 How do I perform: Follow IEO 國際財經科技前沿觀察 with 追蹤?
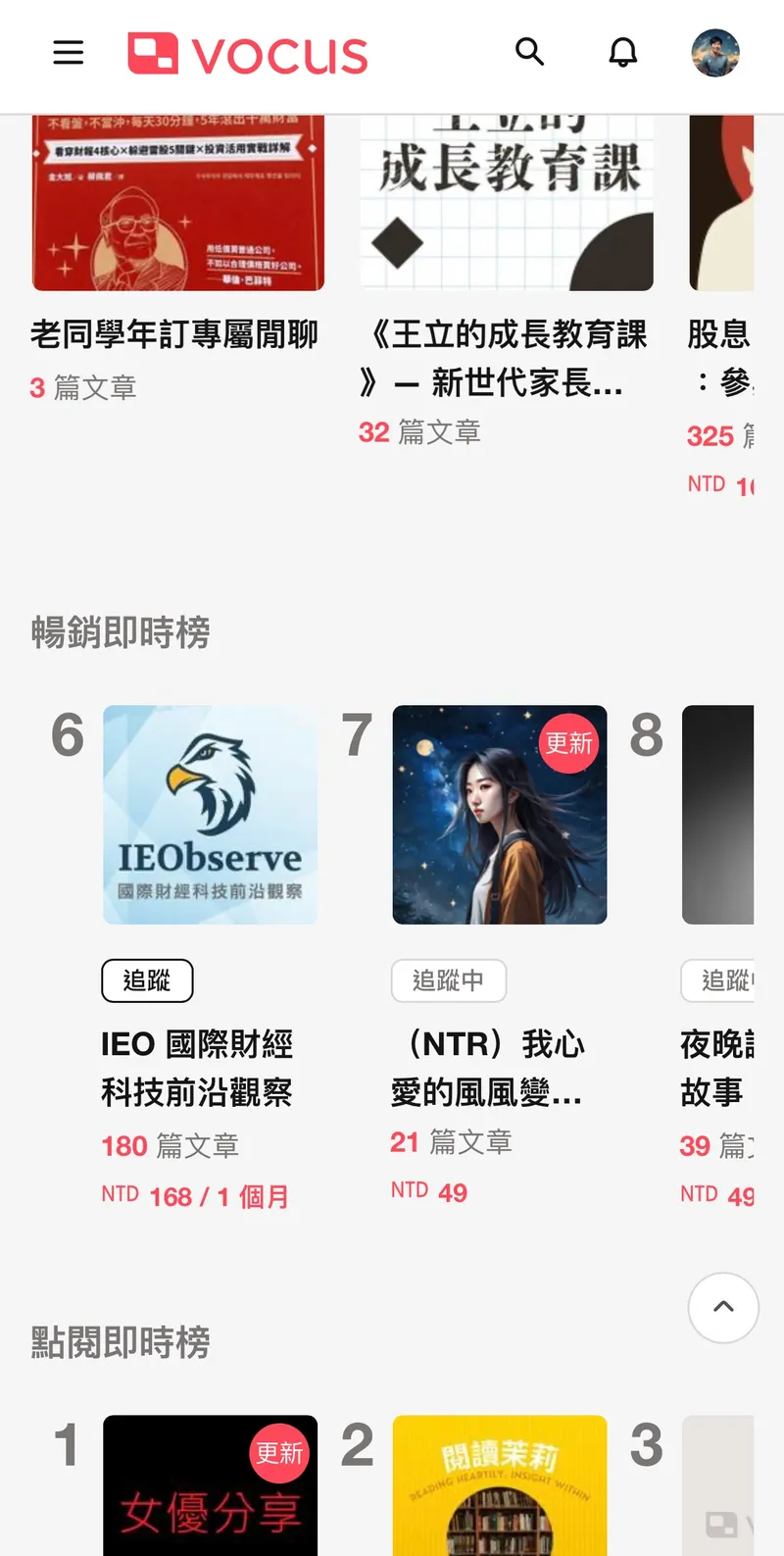147,980
